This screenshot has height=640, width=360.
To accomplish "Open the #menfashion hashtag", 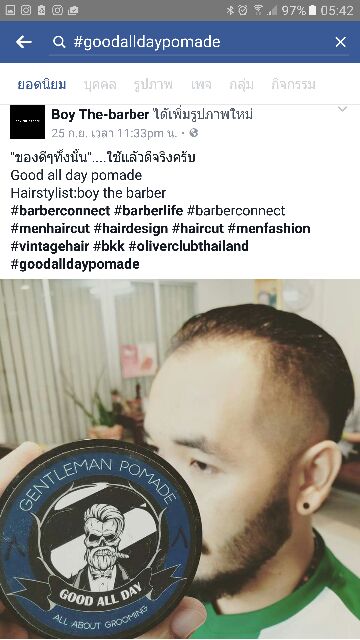I will pos(269,228).
